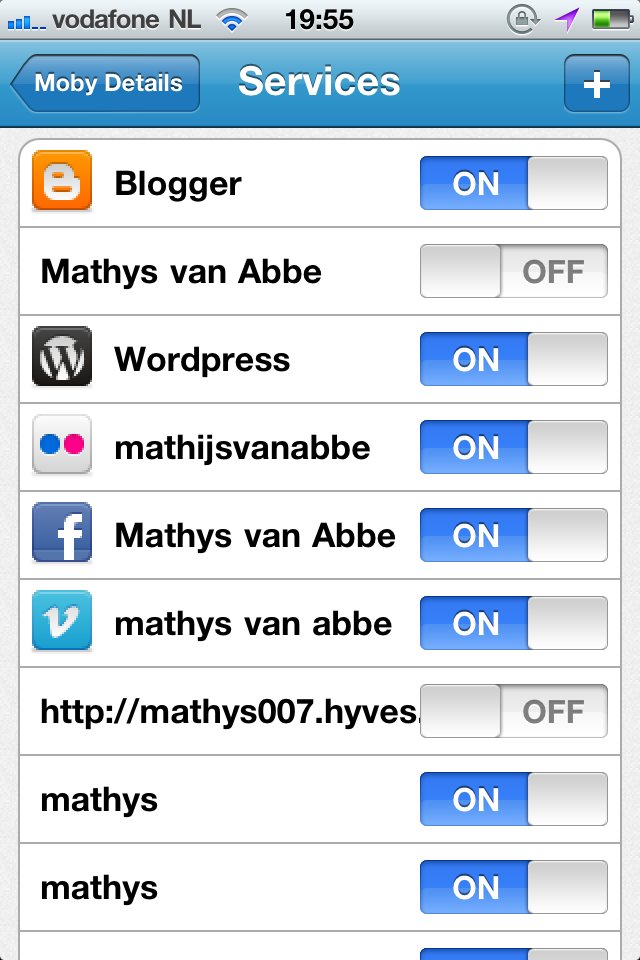Go back to Moby Details
Viewport: 640px width, 960px height.
(x=106, y=83)
